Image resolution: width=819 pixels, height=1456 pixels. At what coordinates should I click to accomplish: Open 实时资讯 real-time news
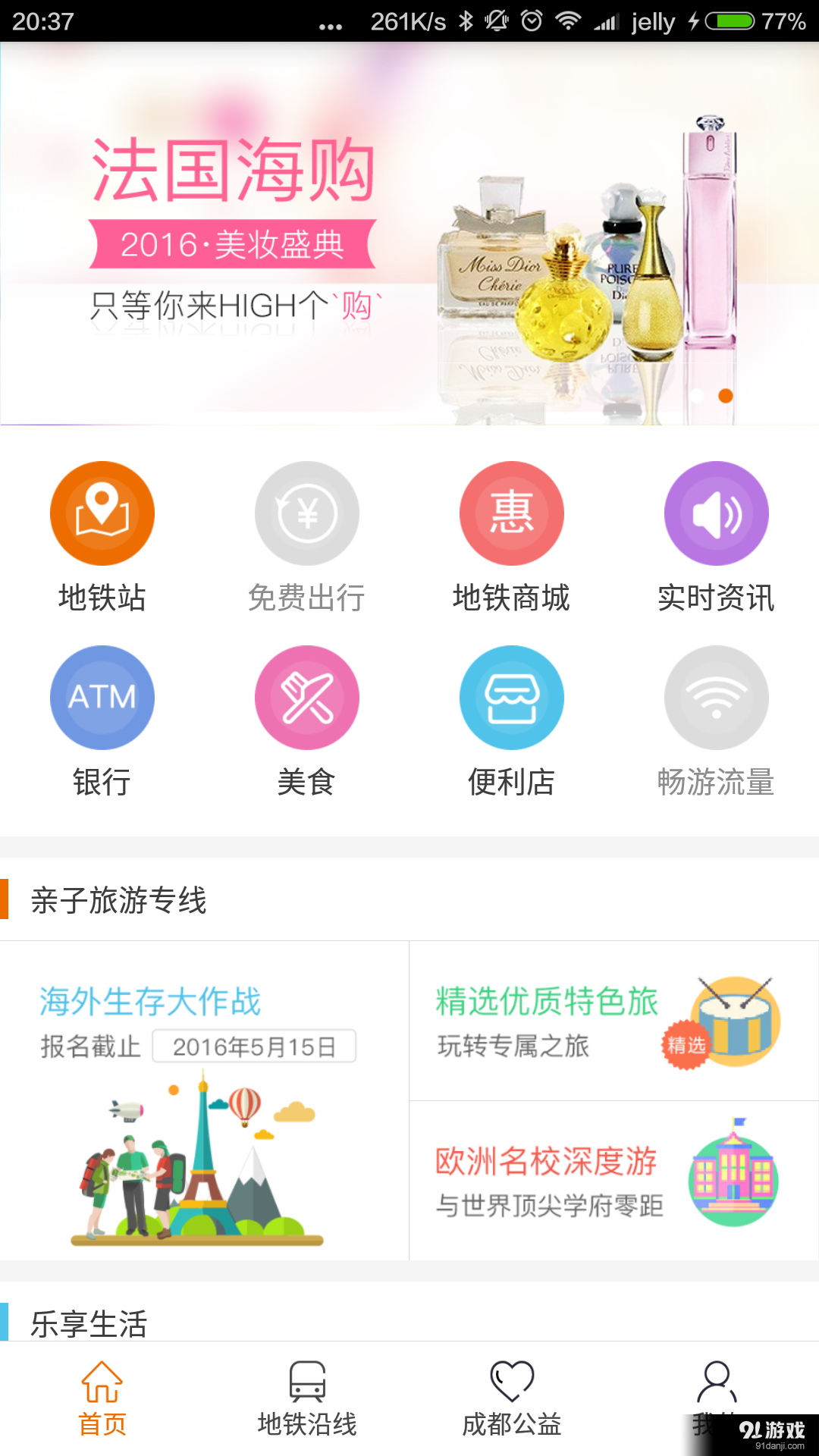click(x=717, y=513)
